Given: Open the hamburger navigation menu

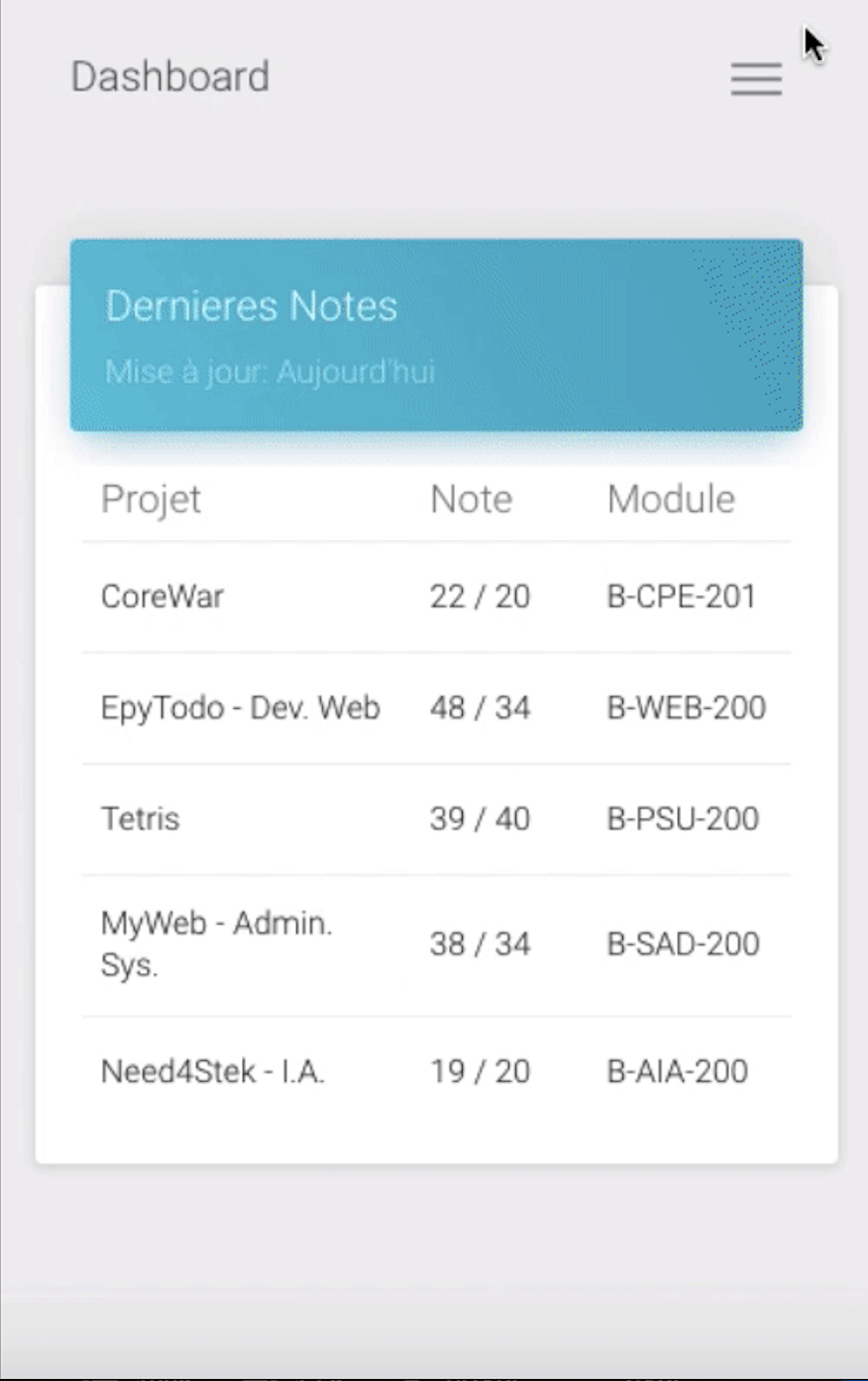Looking at the screenshot, I should 756,79.
